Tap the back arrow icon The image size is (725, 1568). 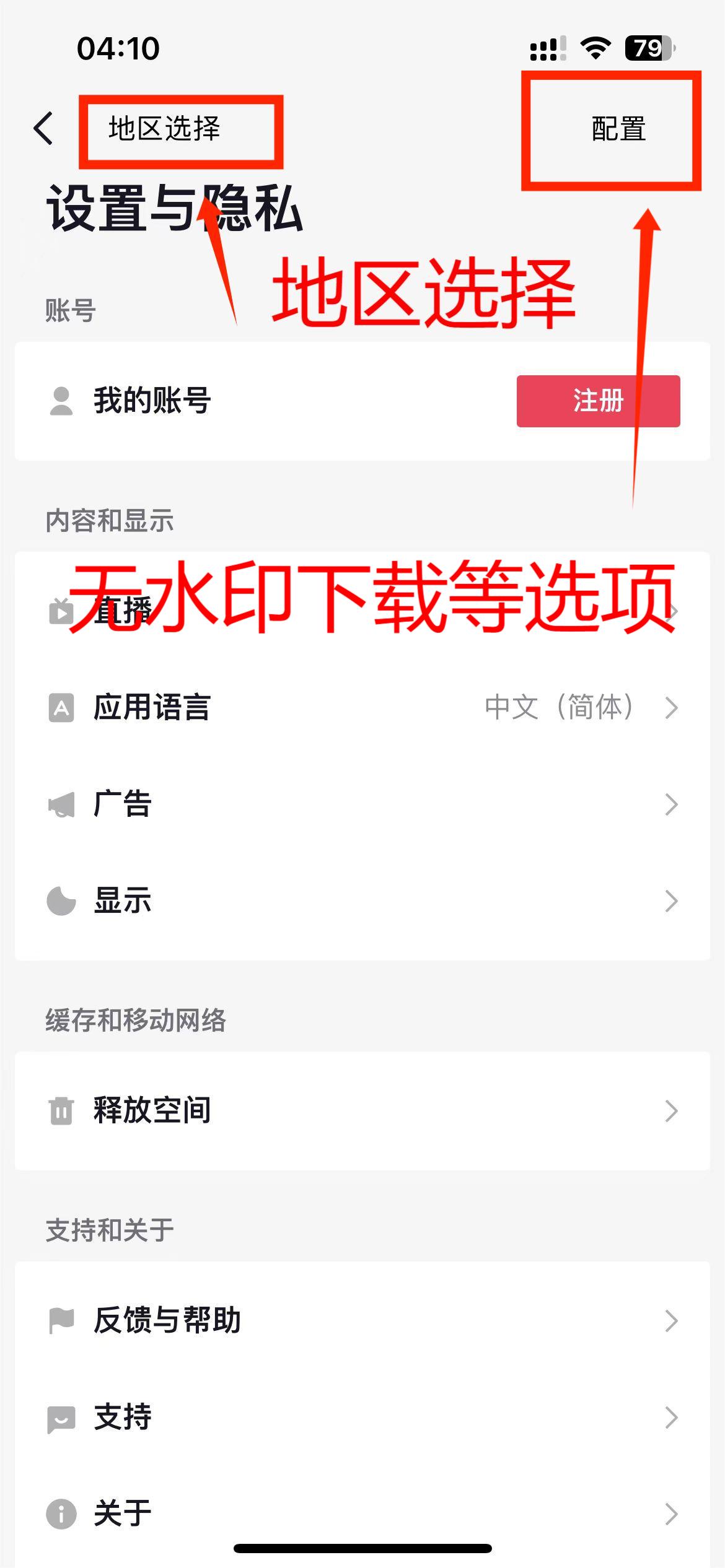[x=44, y=129]
